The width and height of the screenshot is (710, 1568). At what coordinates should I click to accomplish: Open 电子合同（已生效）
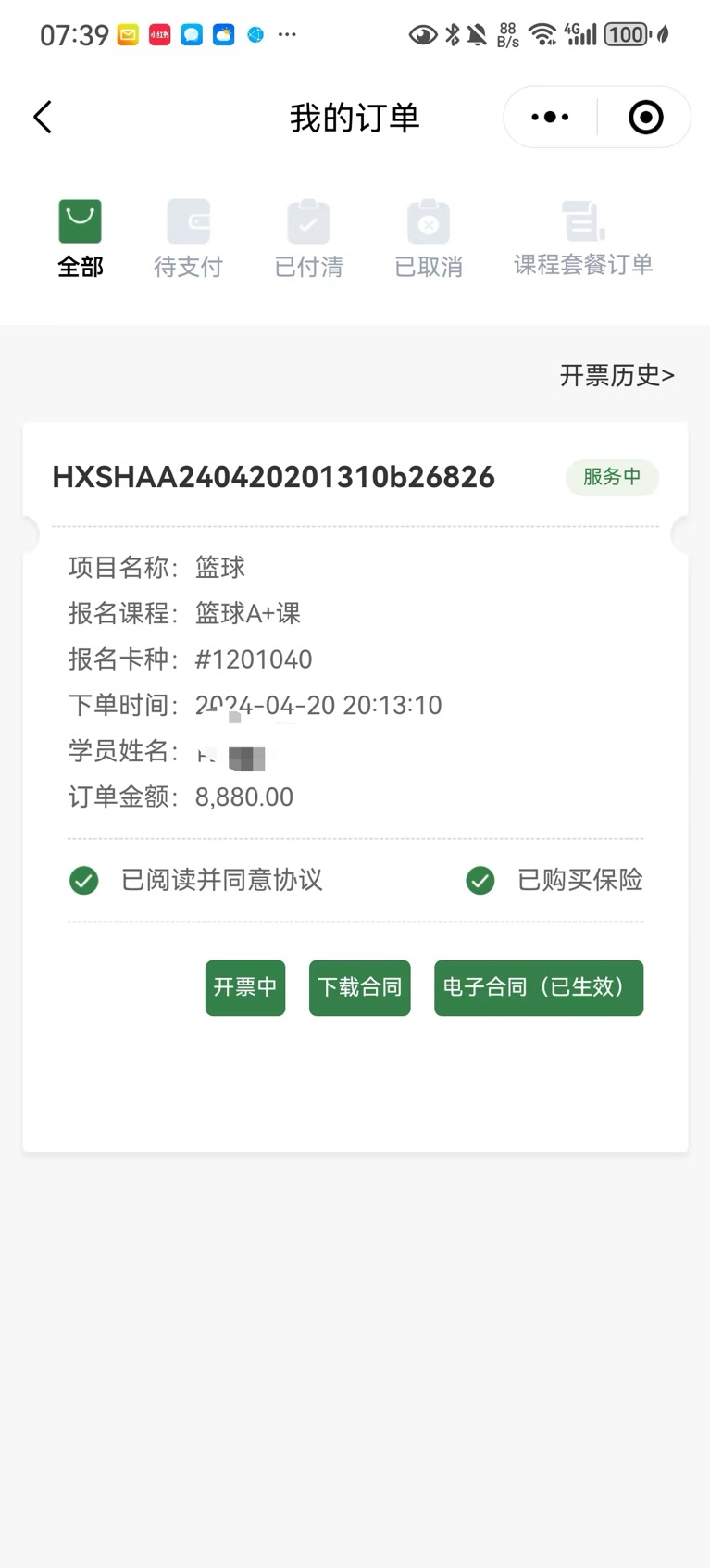click(538, 987)
